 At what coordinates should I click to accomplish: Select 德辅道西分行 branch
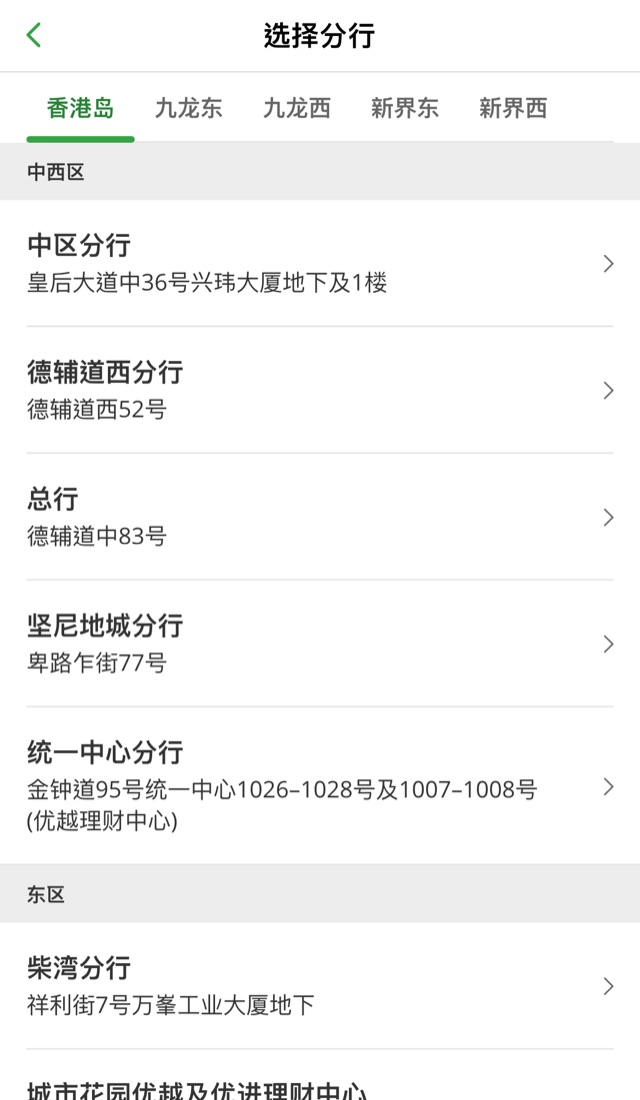click(x=320, y=390)
